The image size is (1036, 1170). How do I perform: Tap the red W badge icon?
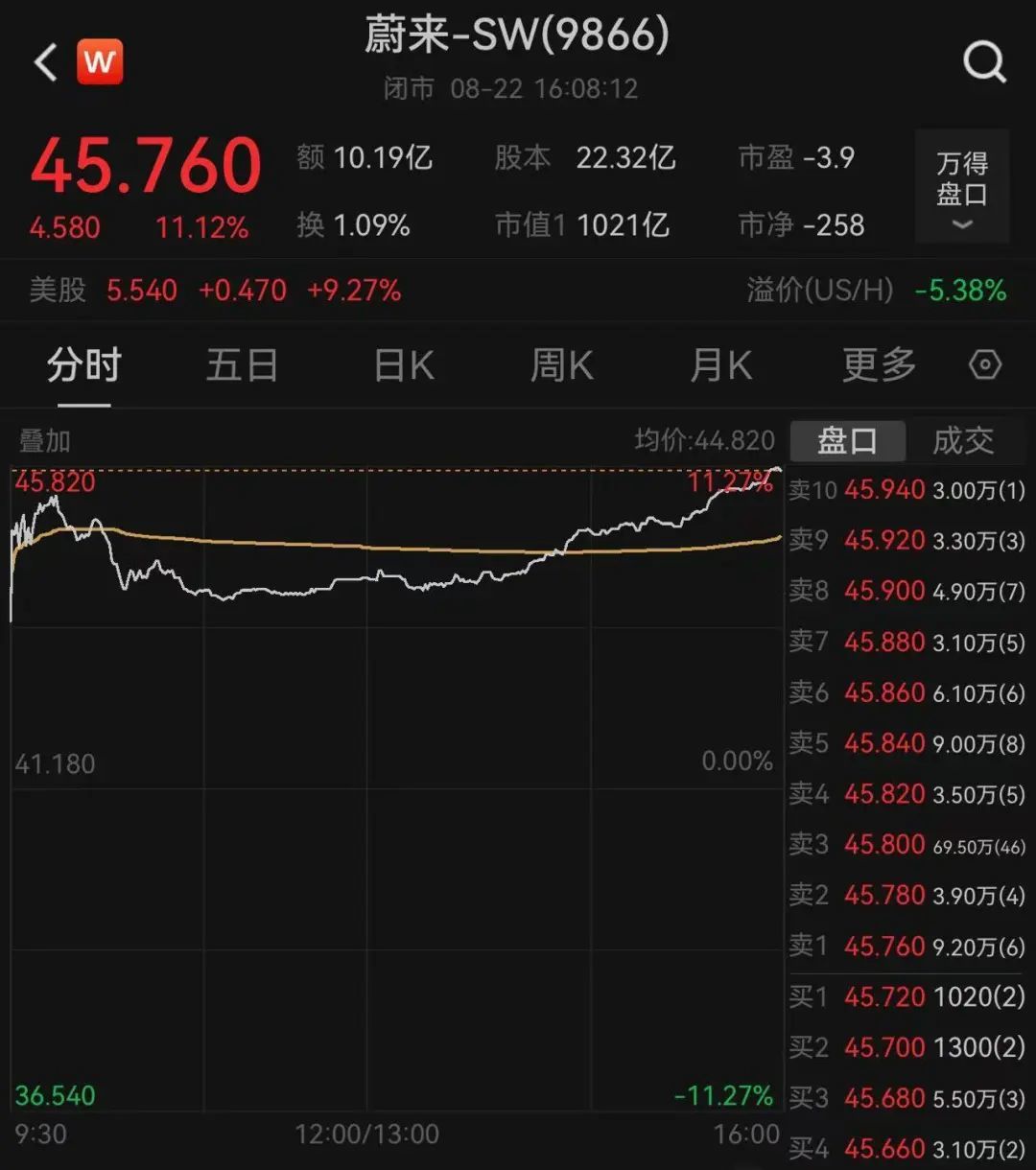(100, 63)
